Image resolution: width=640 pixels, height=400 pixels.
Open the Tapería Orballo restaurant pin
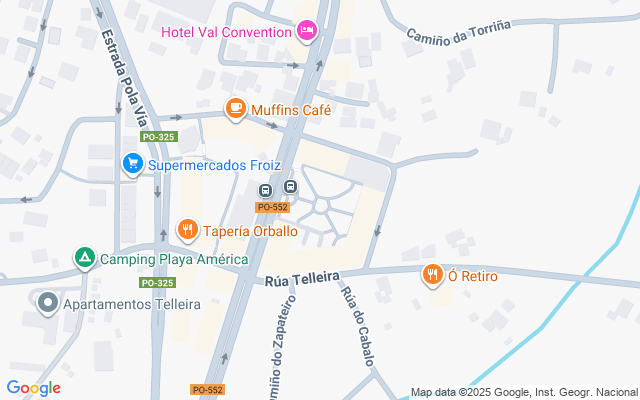(187, 230)
